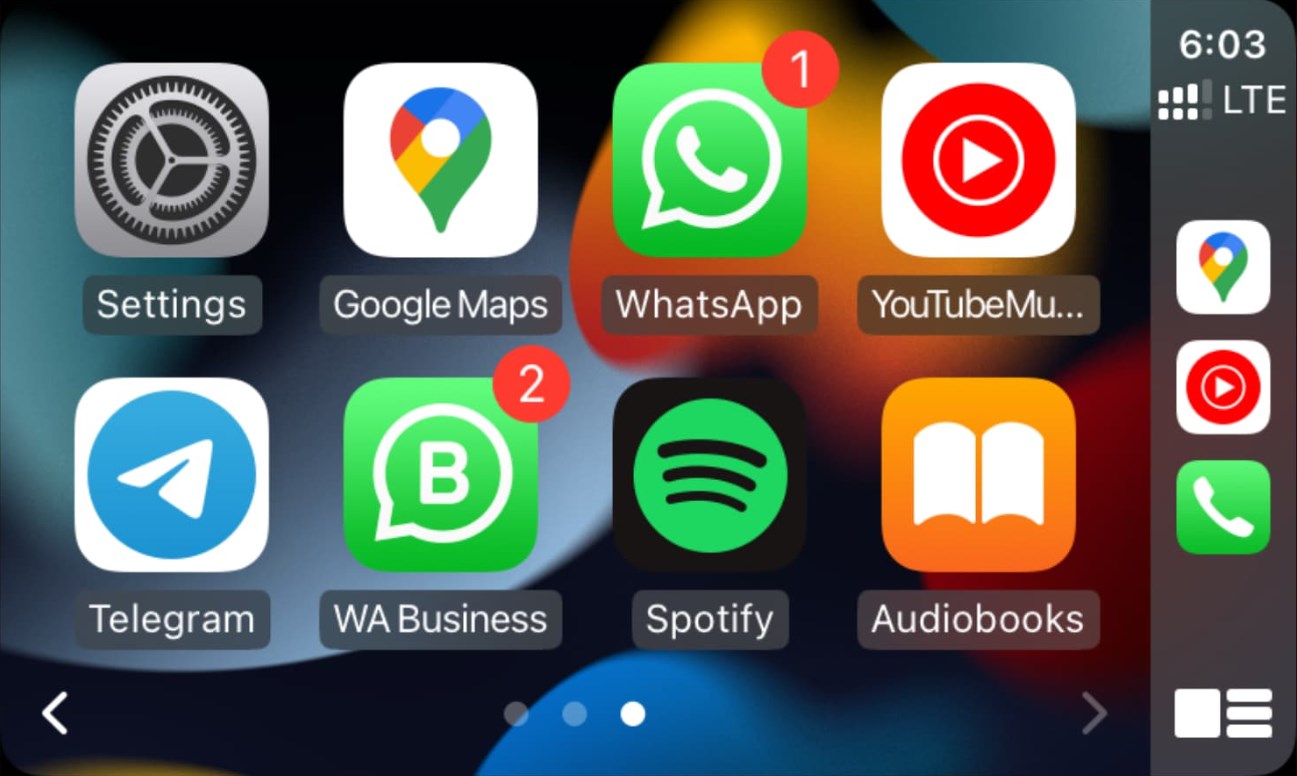Launch YouTube Music from the app grid
The image size is (1297, 776).
pos(978,160)
